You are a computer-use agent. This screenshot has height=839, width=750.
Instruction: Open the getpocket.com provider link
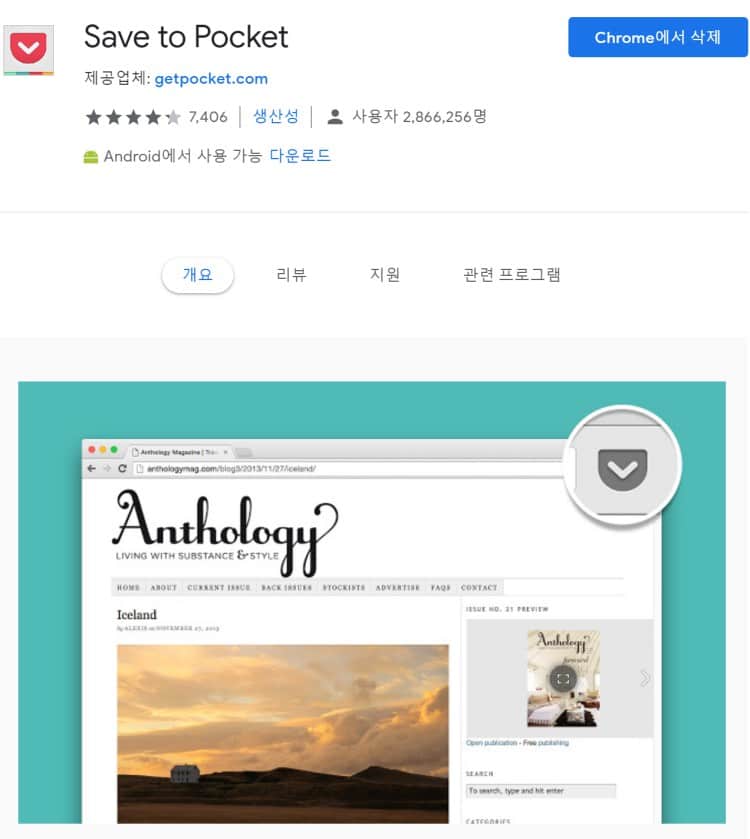pos(211,78)
